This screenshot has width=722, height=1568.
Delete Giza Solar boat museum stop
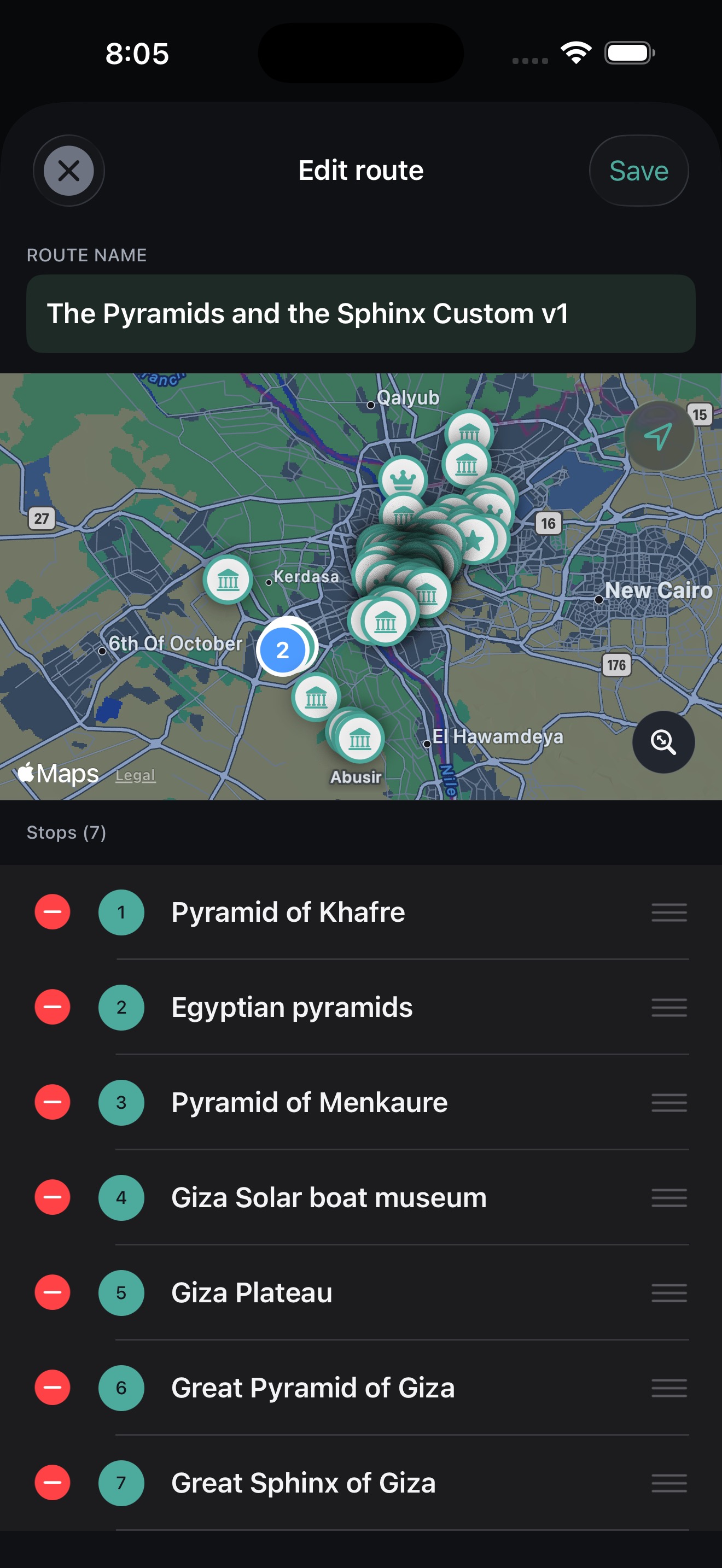point(53,1197)
